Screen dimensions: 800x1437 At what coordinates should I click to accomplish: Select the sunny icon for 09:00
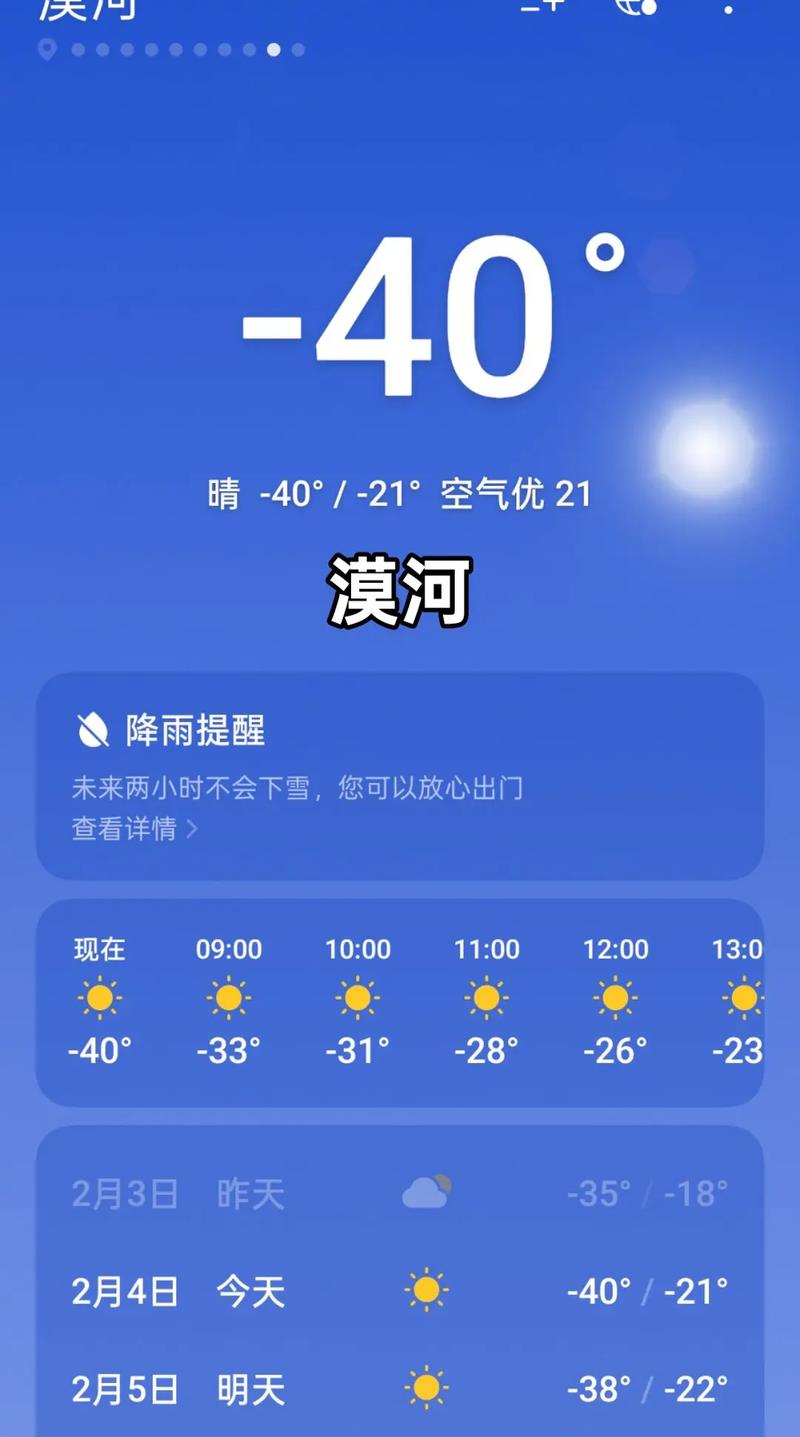click(x=229, y=998)
